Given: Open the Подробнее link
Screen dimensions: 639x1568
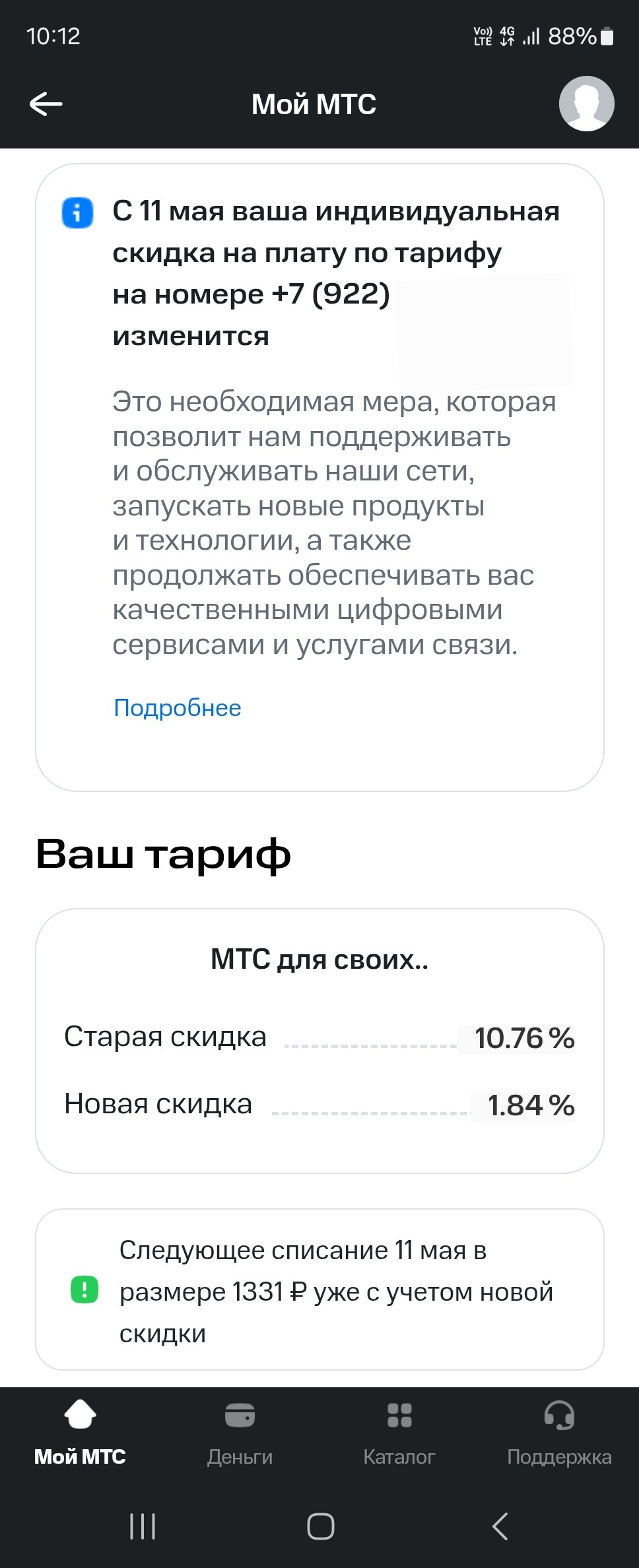Looking at the screenshot, I should point(178,707).
